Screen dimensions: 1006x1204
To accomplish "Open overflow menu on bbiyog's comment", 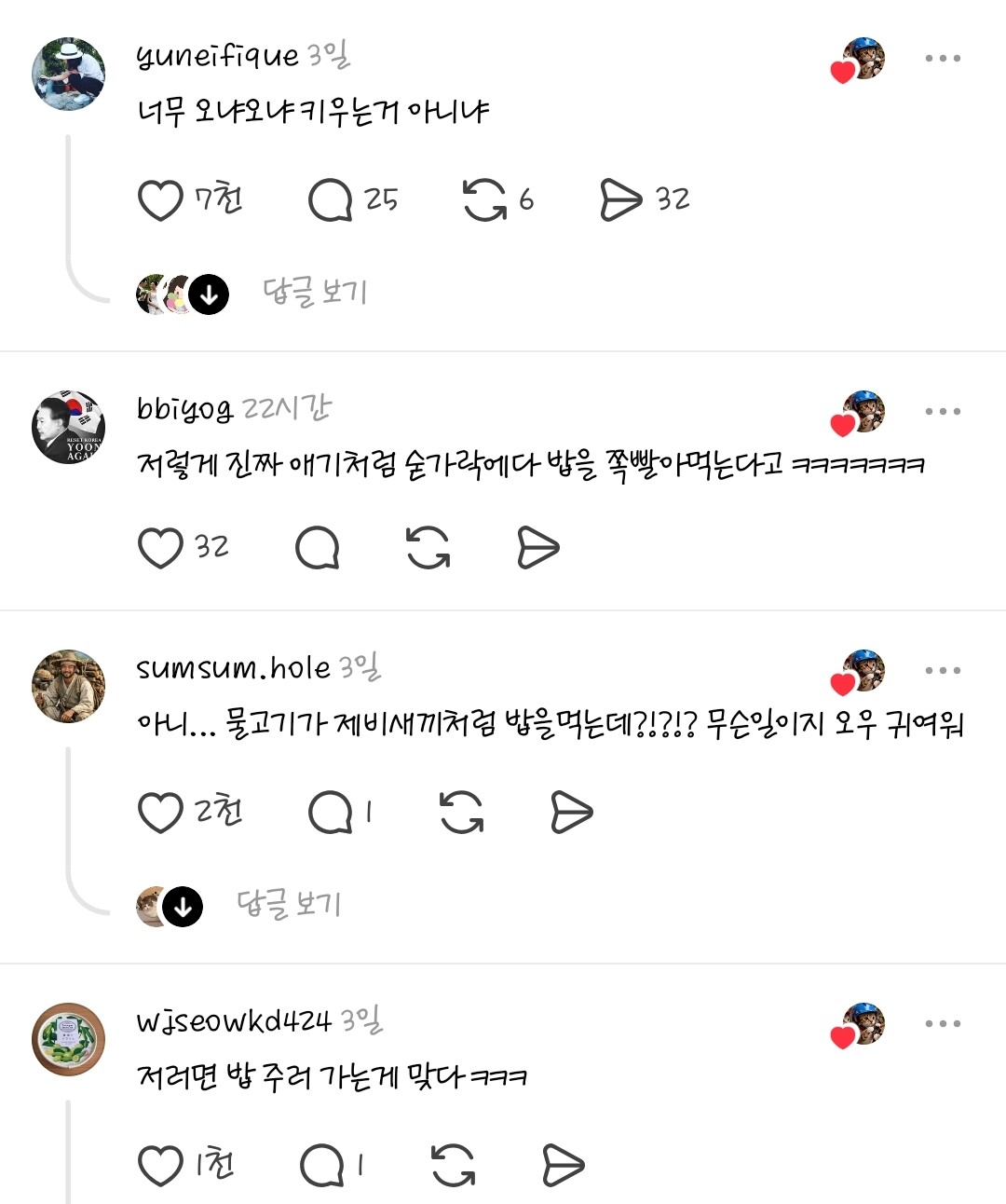I will click(943, 411).
